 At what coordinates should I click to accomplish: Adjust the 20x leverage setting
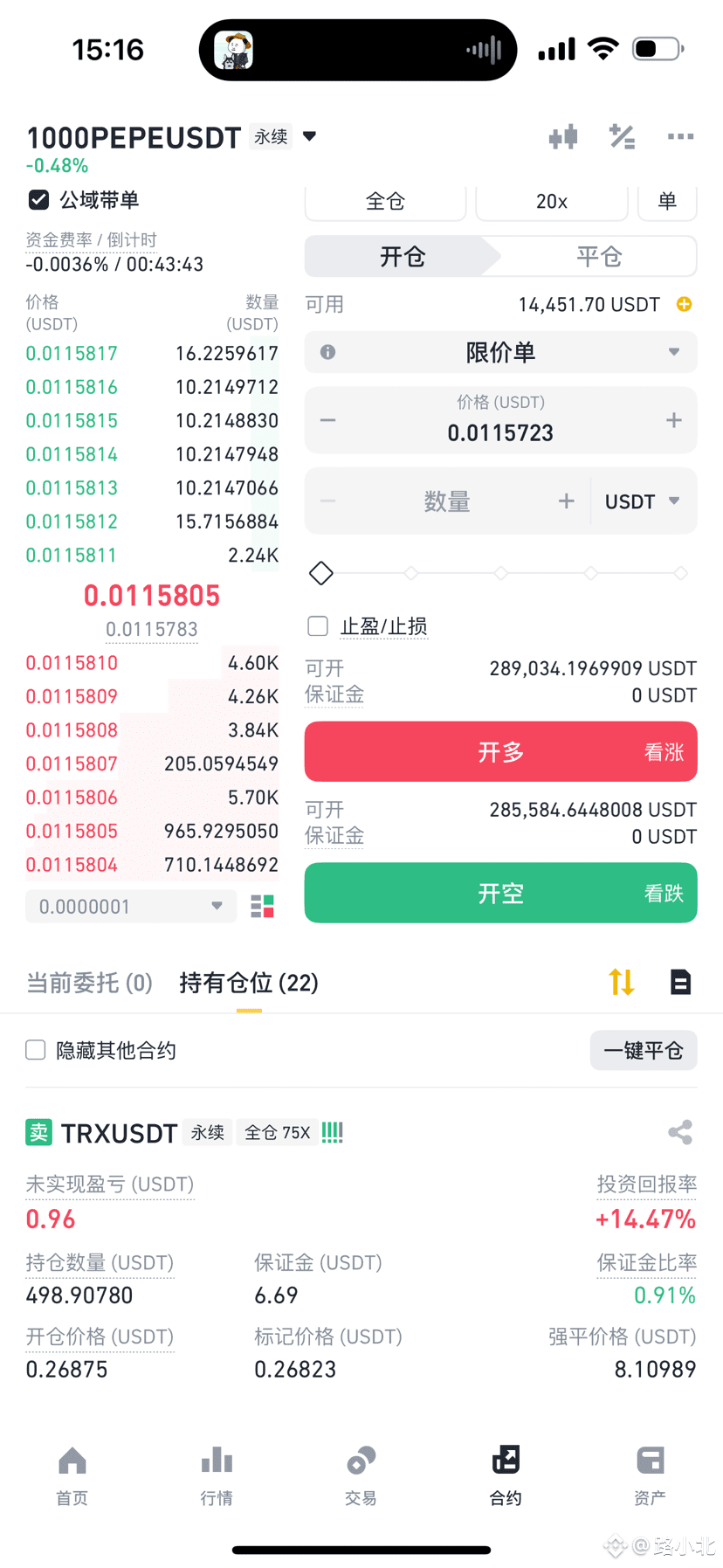(552, 203)
